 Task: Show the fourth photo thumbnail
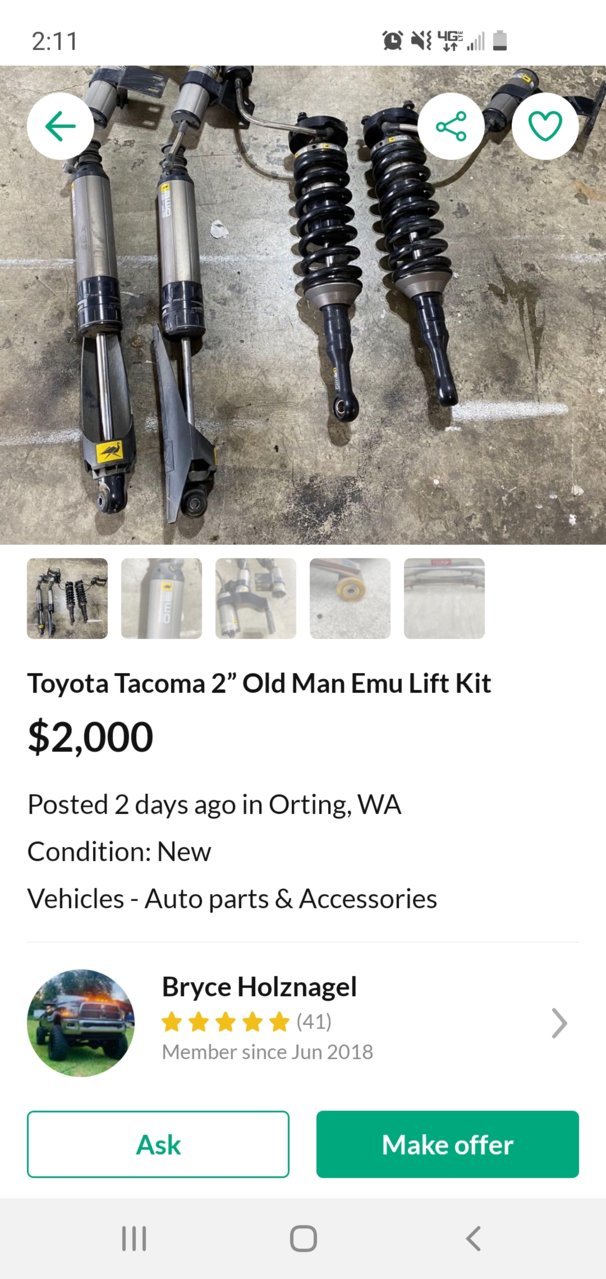tap(350, 598)
